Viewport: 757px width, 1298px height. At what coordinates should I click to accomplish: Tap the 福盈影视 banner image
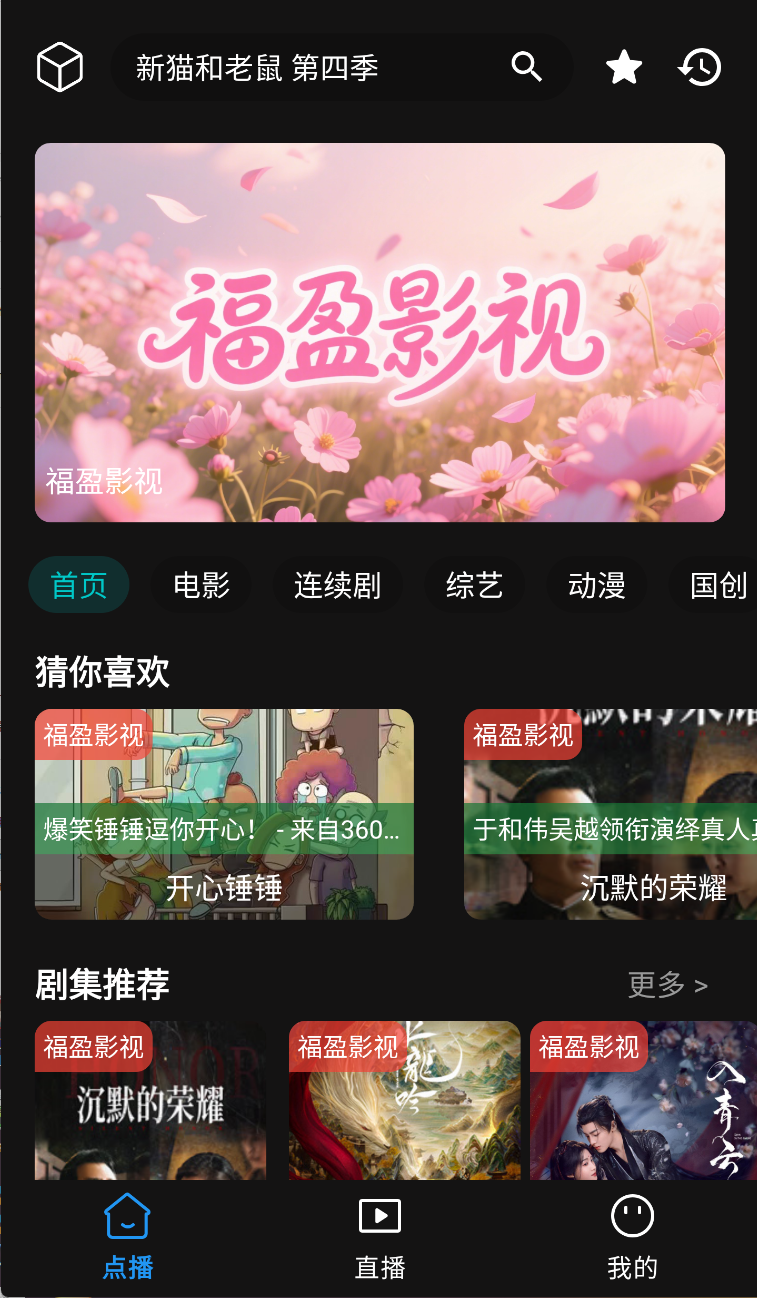379,331
